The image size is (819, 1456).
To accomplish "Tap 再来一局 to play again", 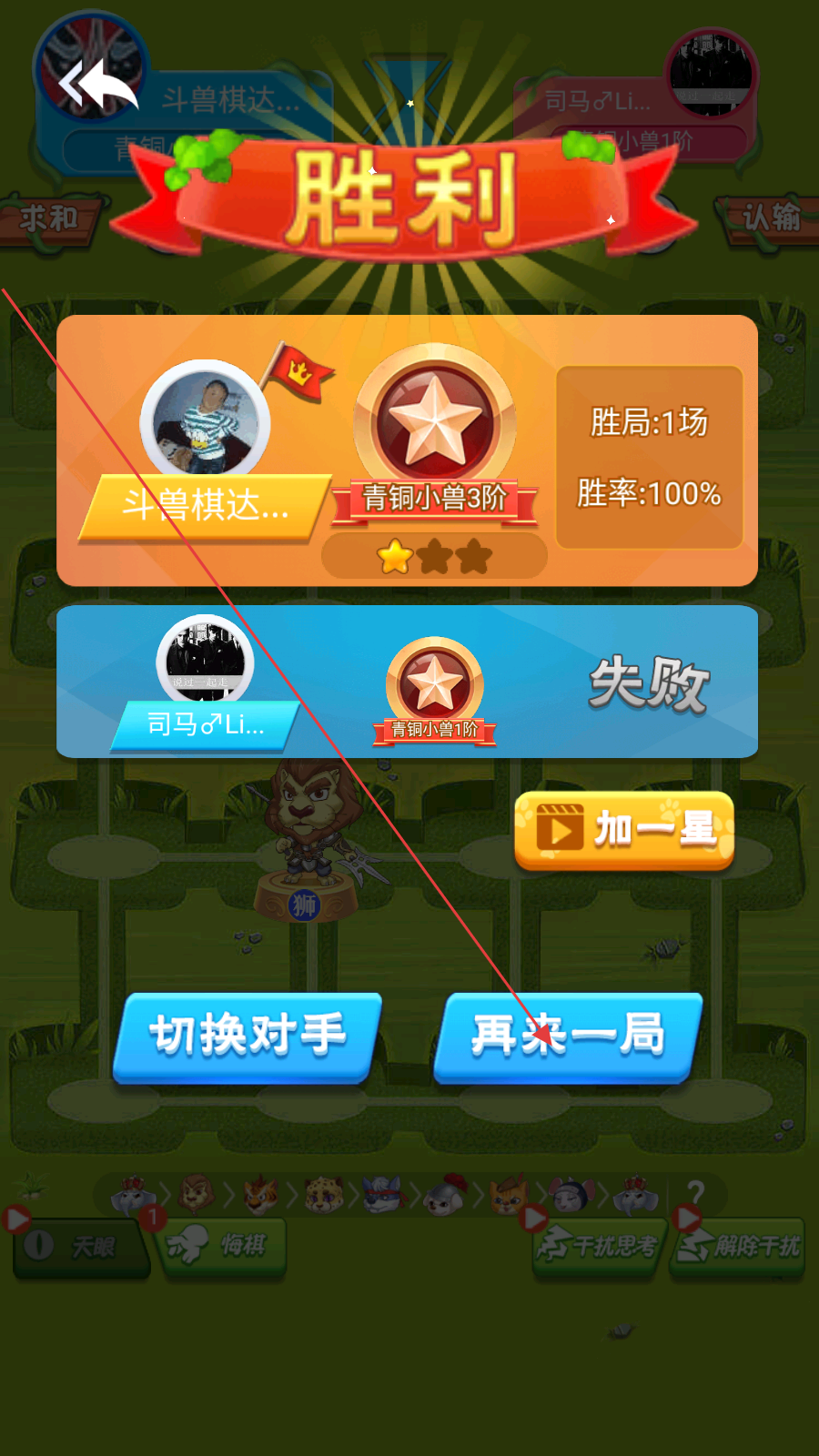I will coord(569,1036).
